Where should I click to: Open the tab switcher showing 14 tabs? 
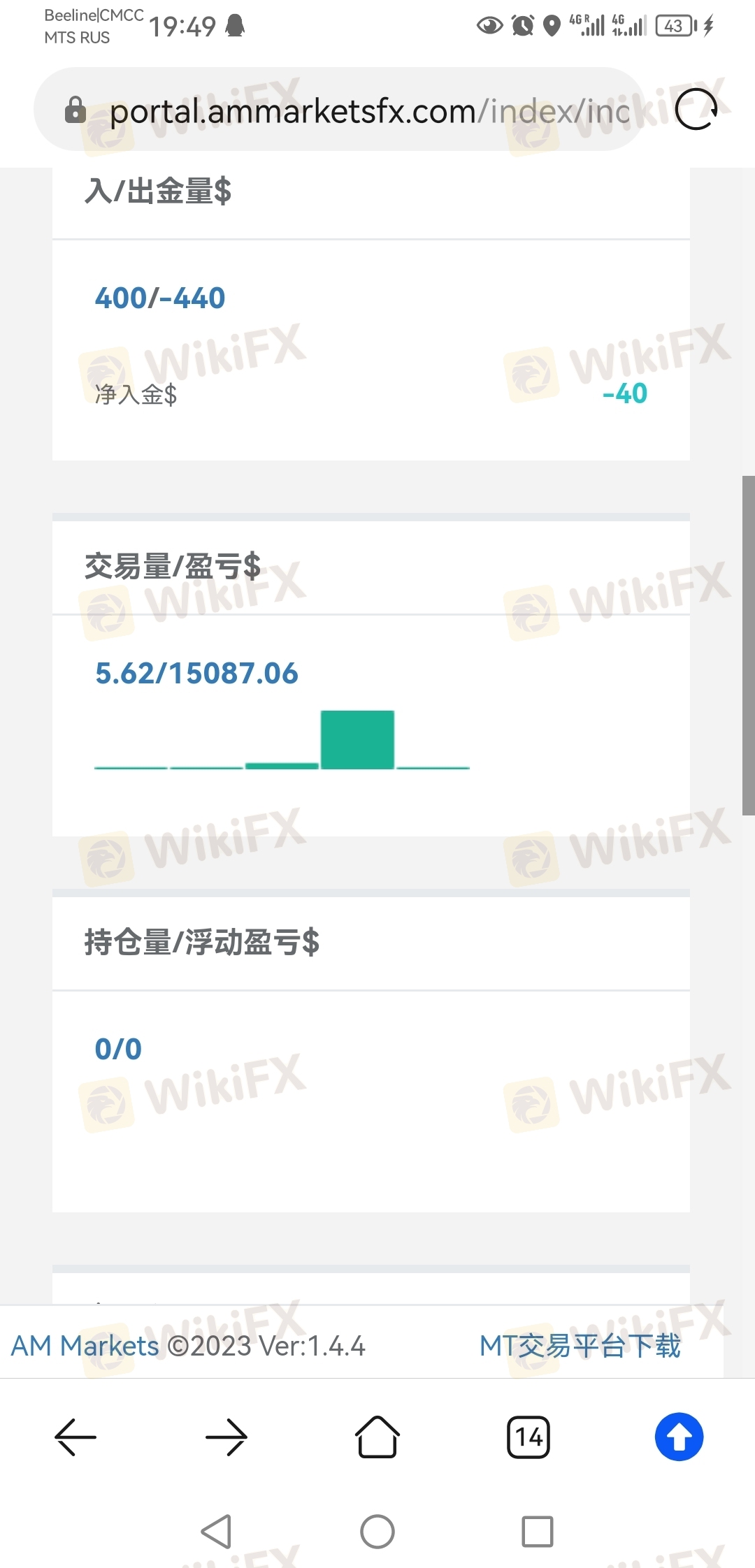click(x=528, y=1437)
